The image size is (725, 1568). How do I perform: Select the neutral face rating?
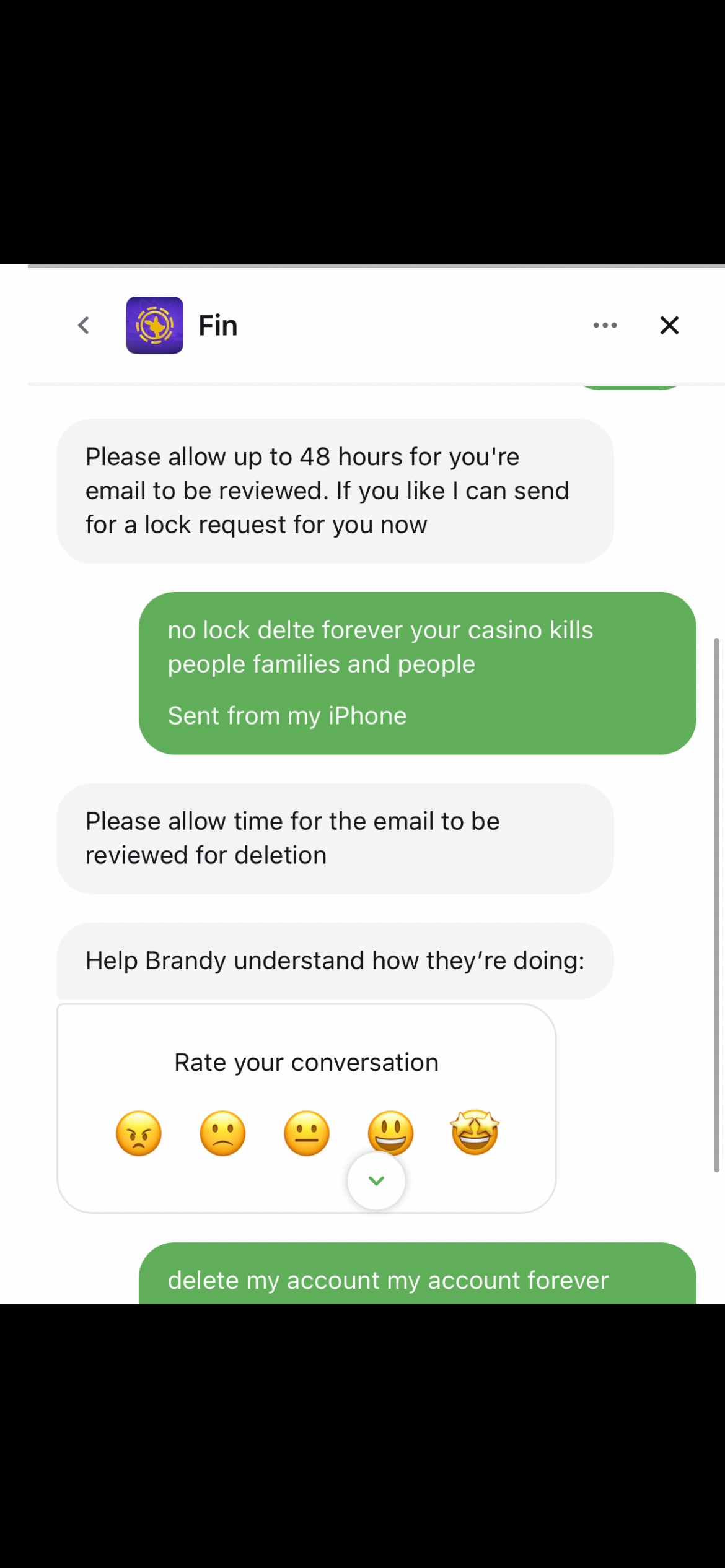point(307,1133)
